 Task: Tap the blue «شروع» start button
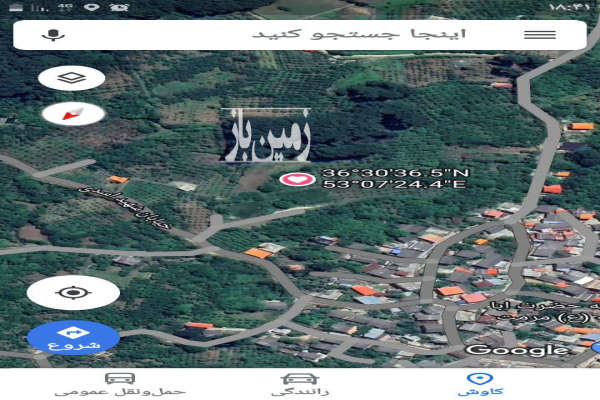[x=72, y=338]
